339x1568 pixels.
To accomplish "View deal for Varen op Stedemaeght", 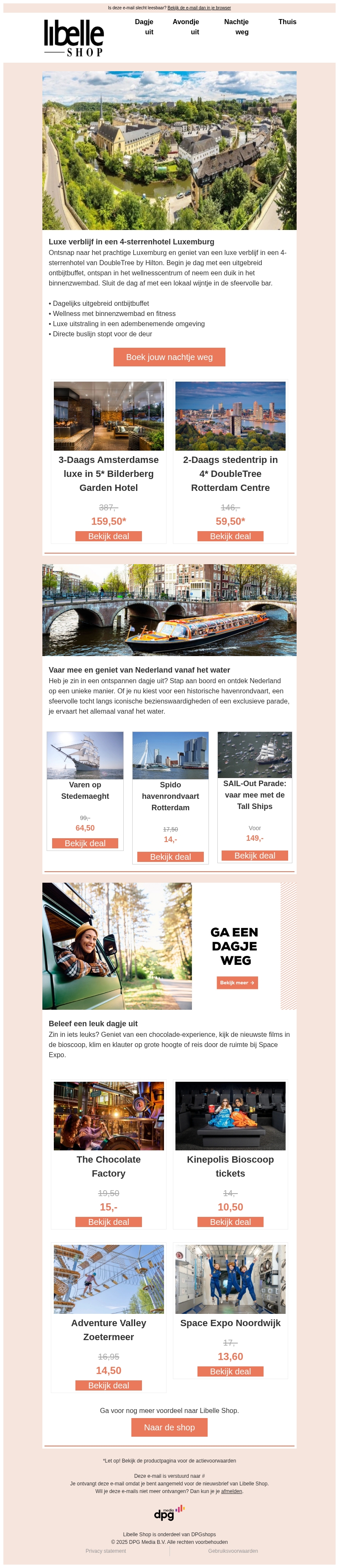I will 85,843.
